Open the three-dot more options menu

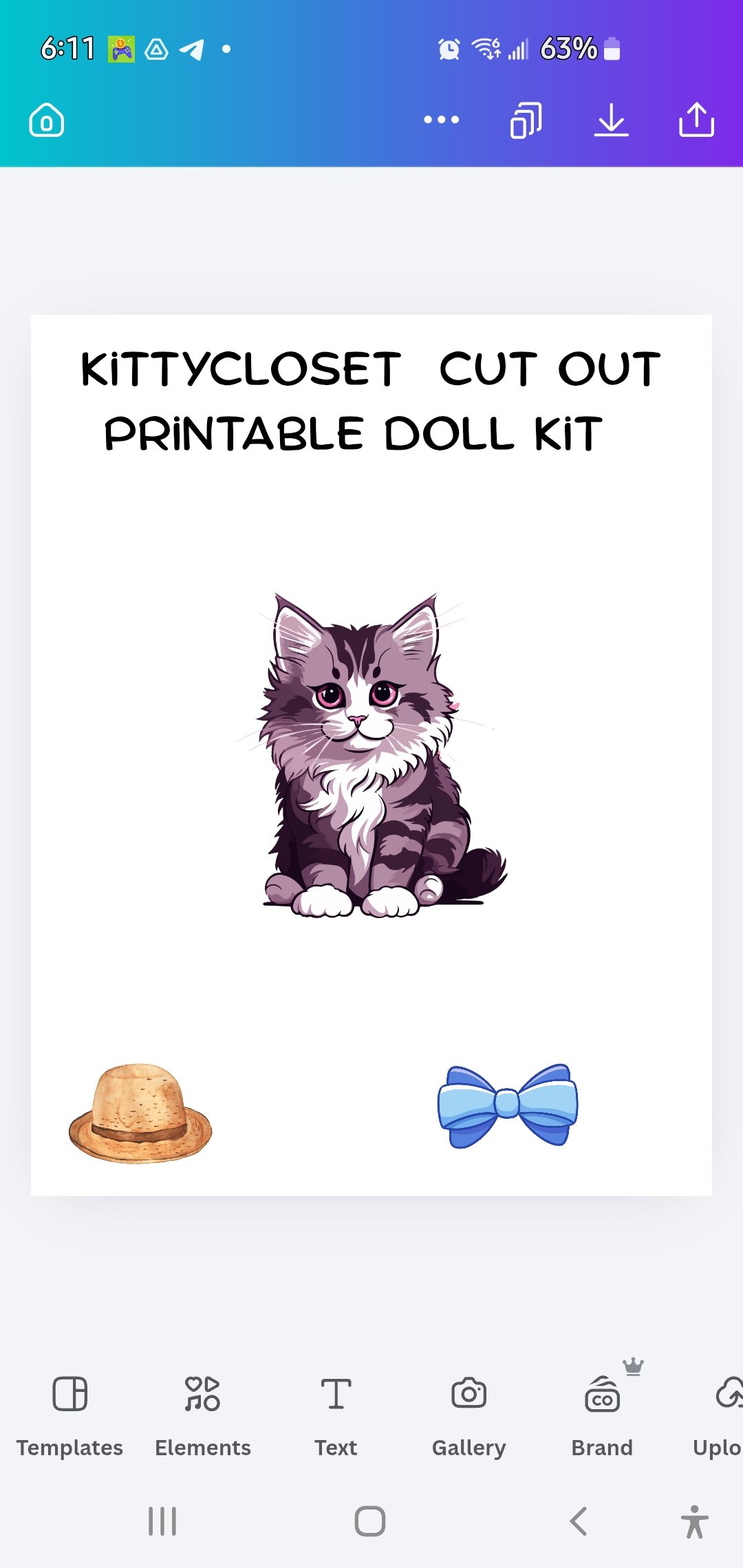[x=441, y=120]
